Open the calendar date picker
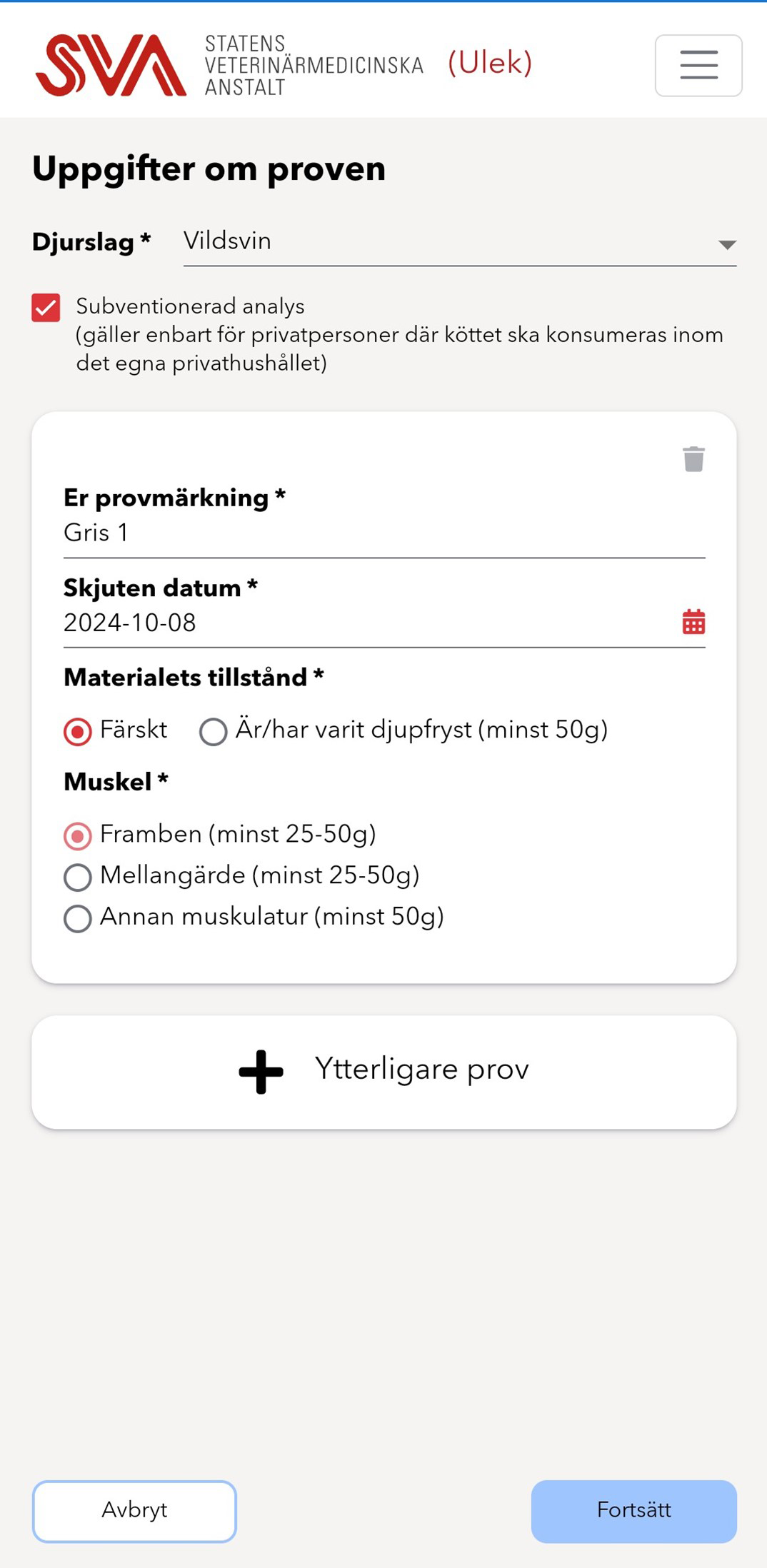Screen dimensions: 767x1568 click(x=693, y=623)
